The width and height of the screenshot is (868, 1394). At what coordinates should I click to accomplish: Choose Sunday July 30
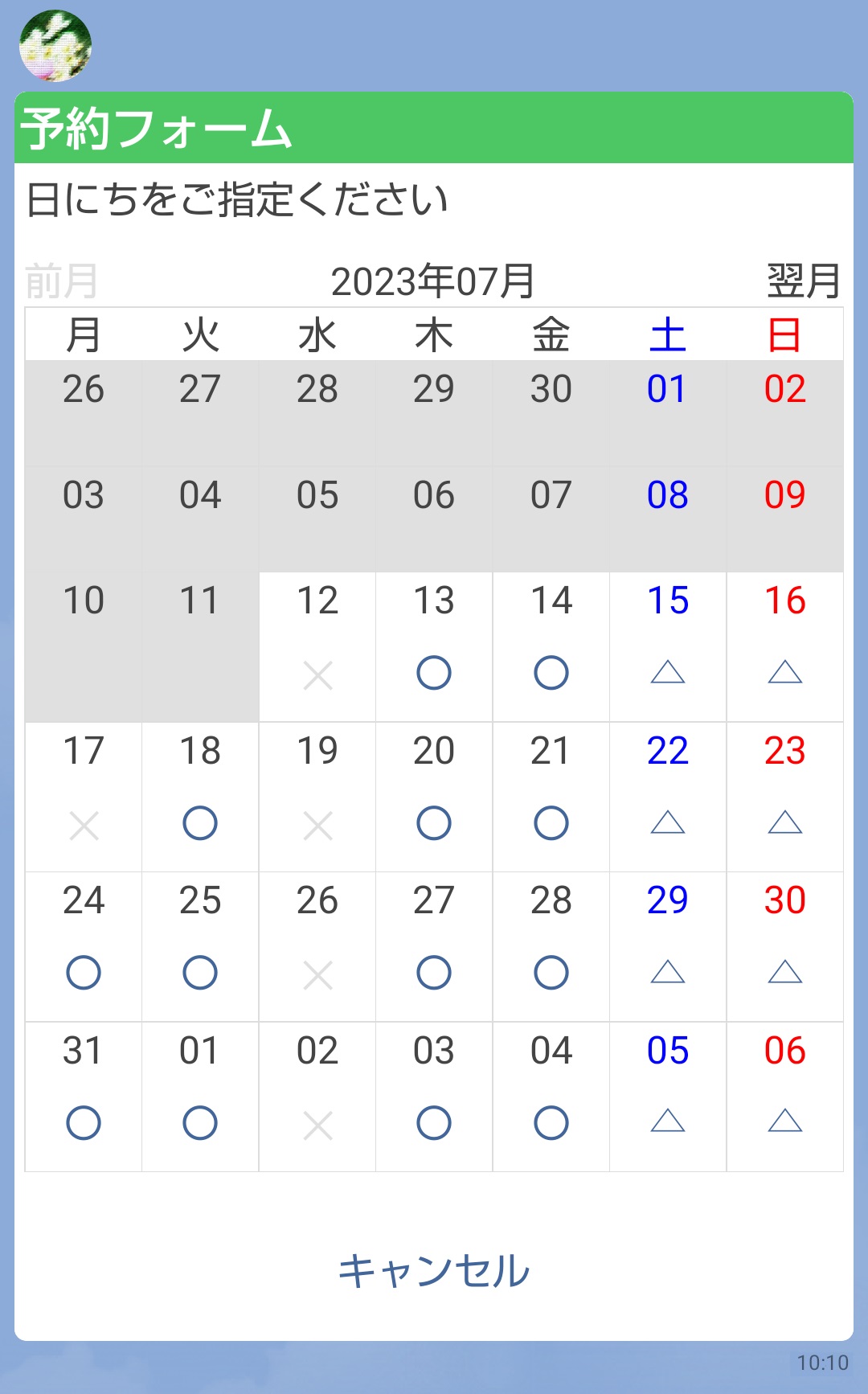pyautogui.click(x=785, y=946)
